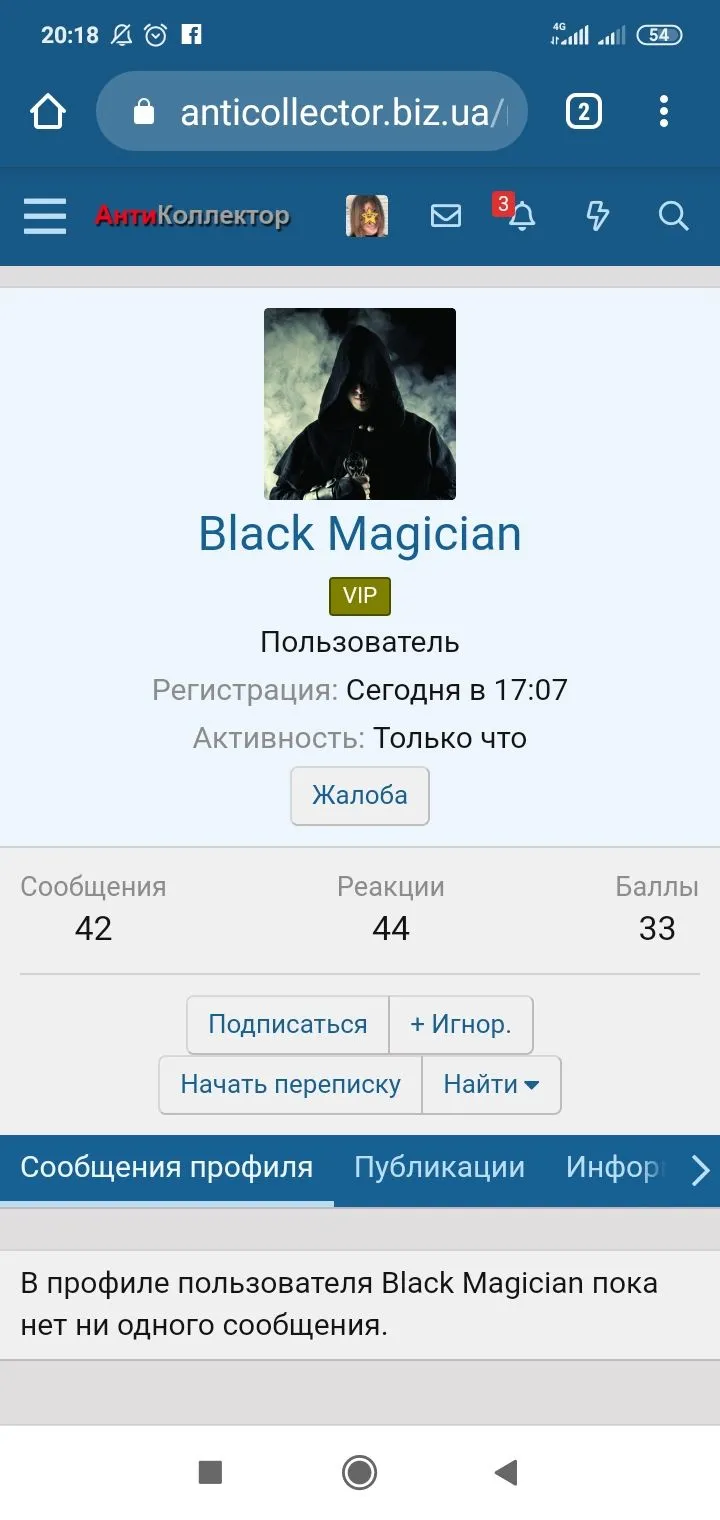Open the forum hamburger menu
720x1520 pixels.
pyautogui.click(x=45, y=216)
